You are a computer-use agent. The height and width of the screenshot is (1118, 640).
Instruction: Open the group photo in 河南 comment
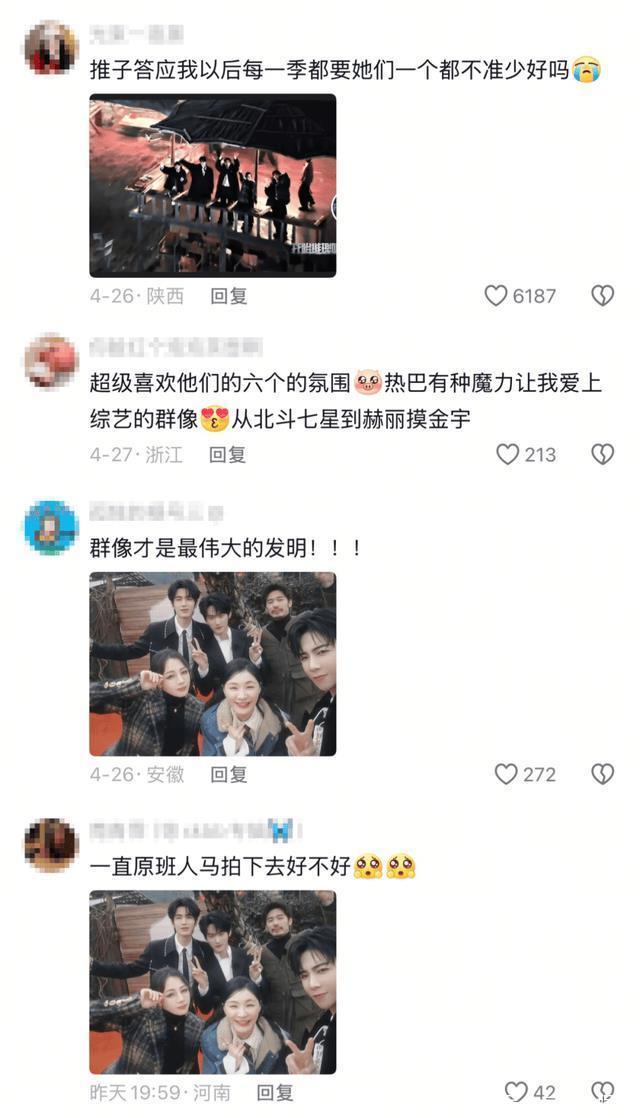[212, 982]
